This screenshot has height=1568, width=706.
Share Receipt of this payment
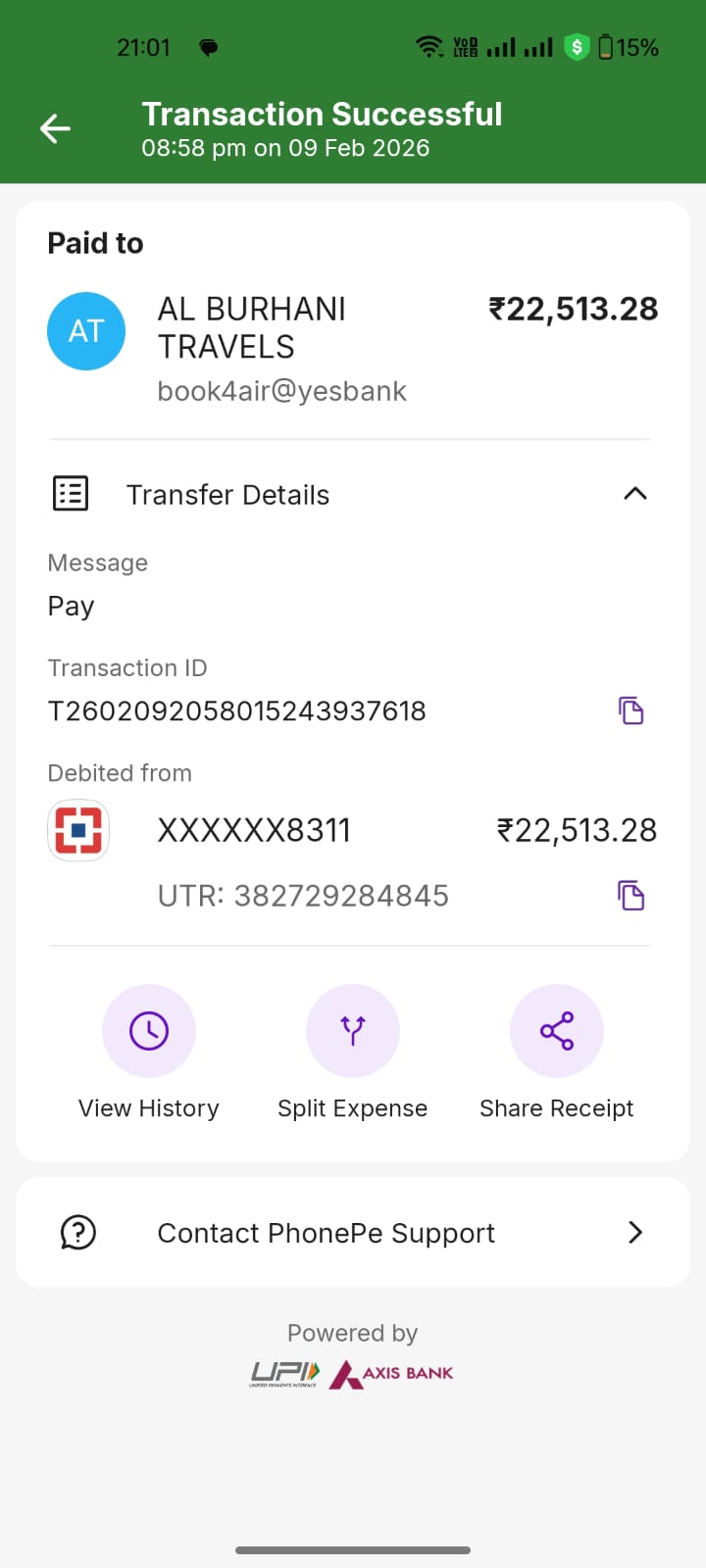coord(556,1032)
